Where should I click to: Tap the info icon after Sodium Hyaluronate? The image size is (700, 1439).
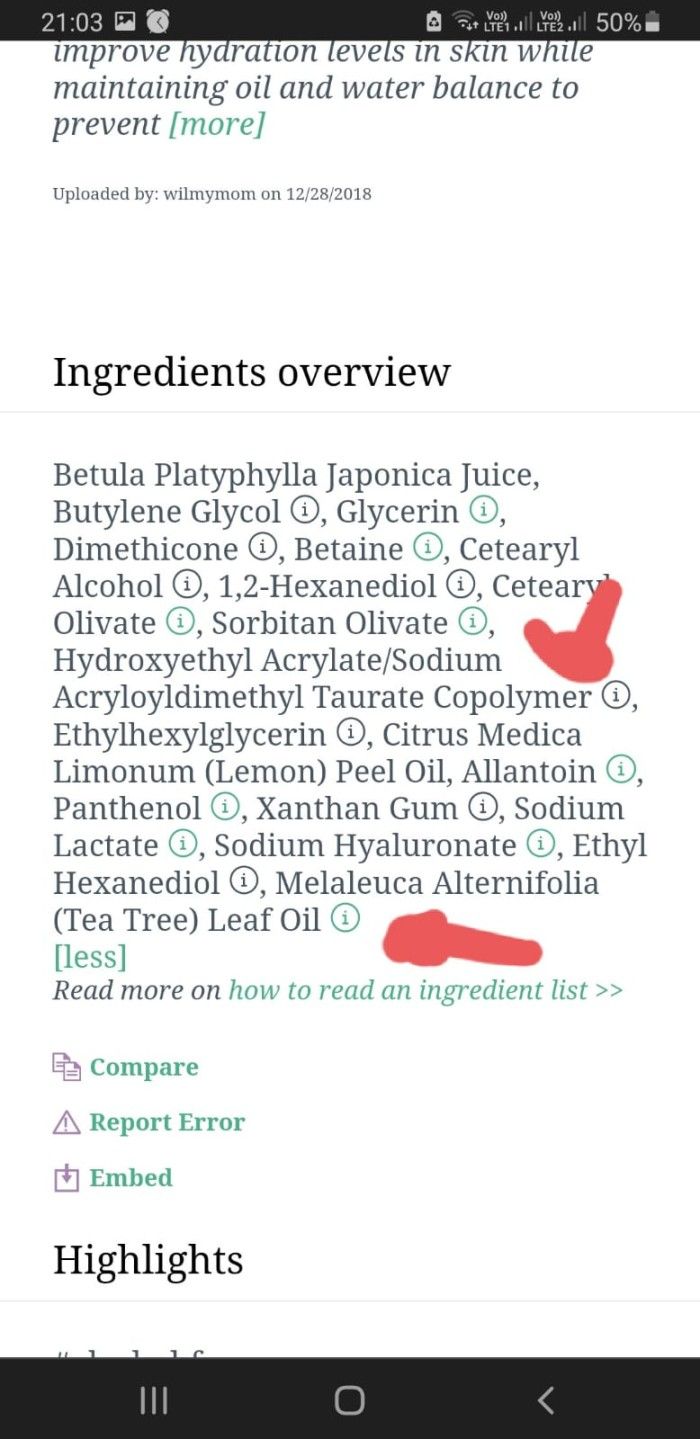(540, 844)
